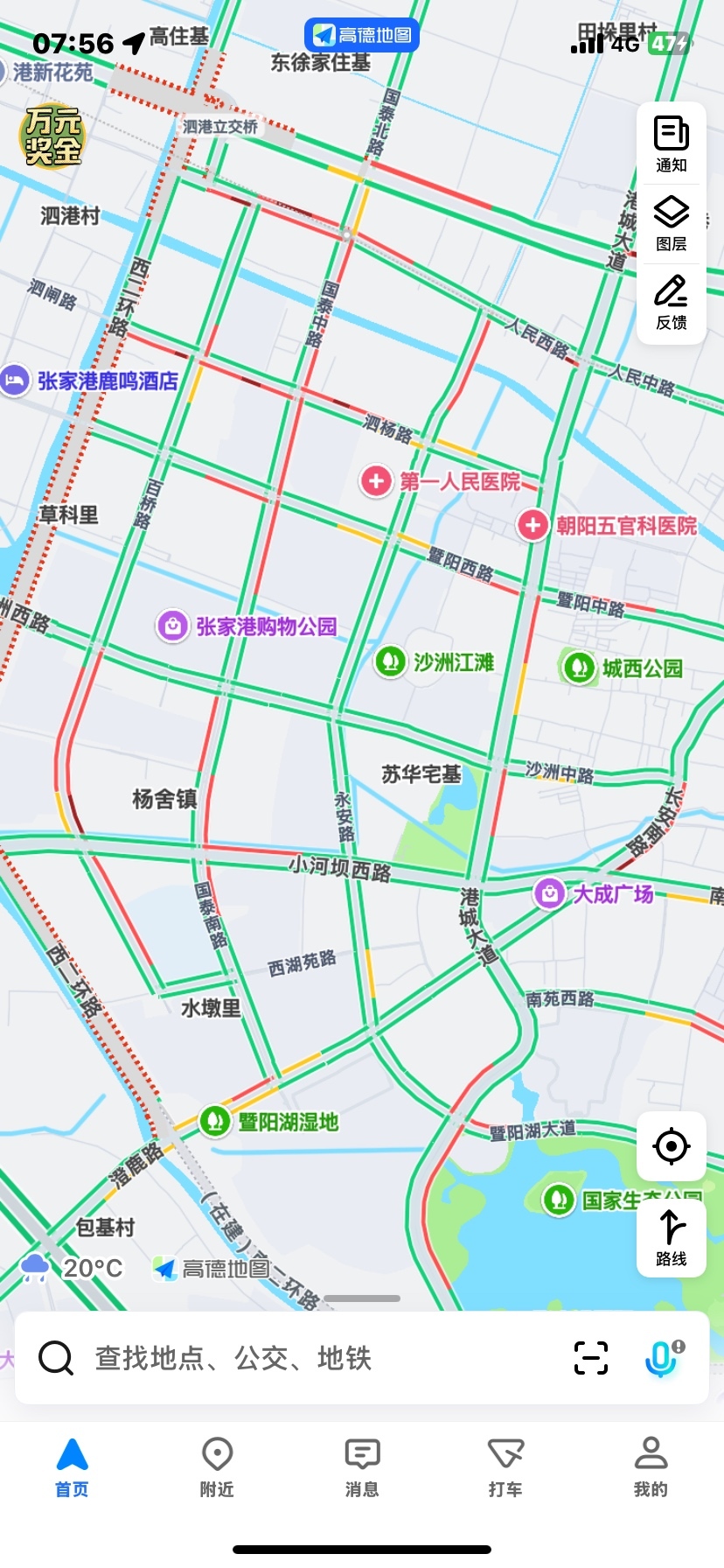Recenter map on current location
Image resolution: width=724 pixels, height=1568 pixels.
pos(671,1146)
